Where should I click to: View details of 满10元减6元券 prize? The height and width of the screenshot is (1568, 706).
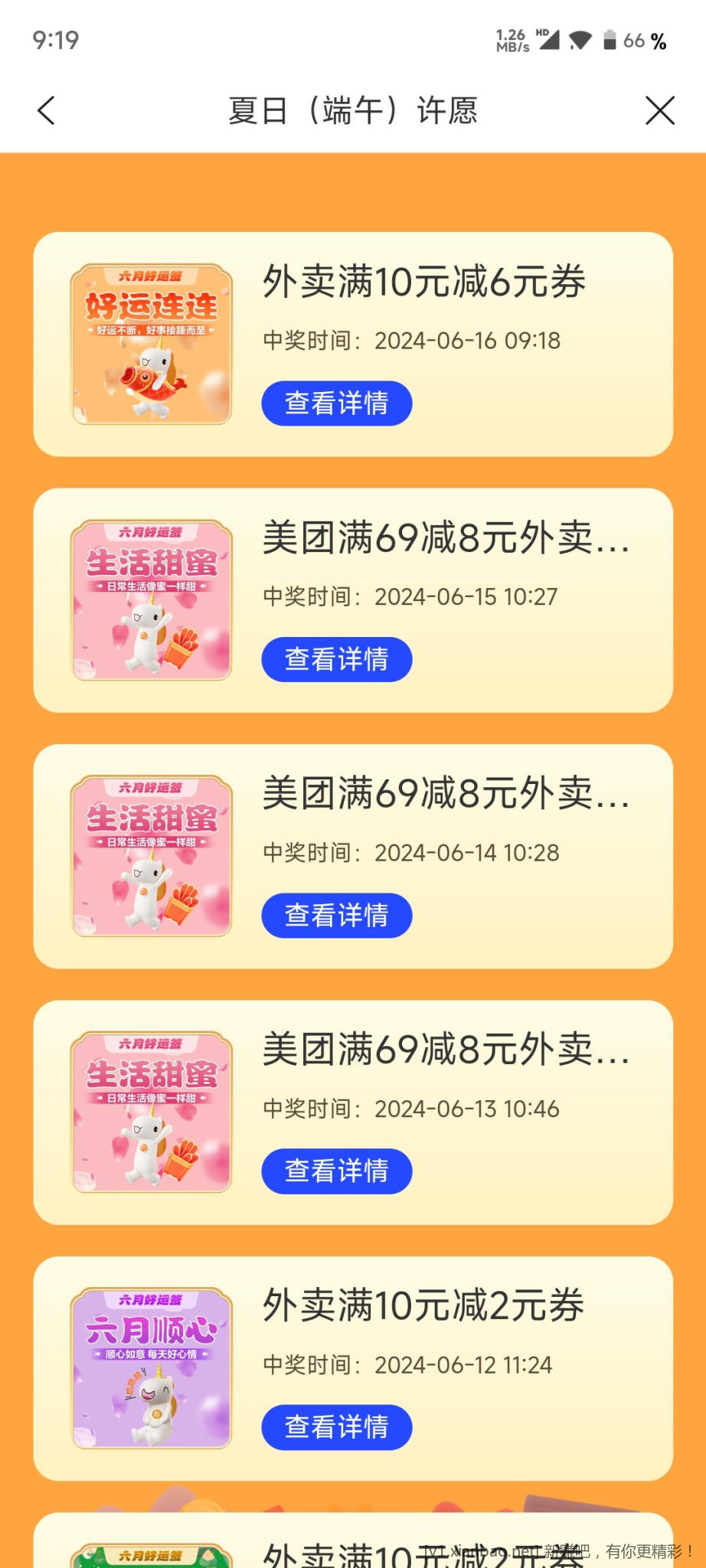tap(337, 403)
